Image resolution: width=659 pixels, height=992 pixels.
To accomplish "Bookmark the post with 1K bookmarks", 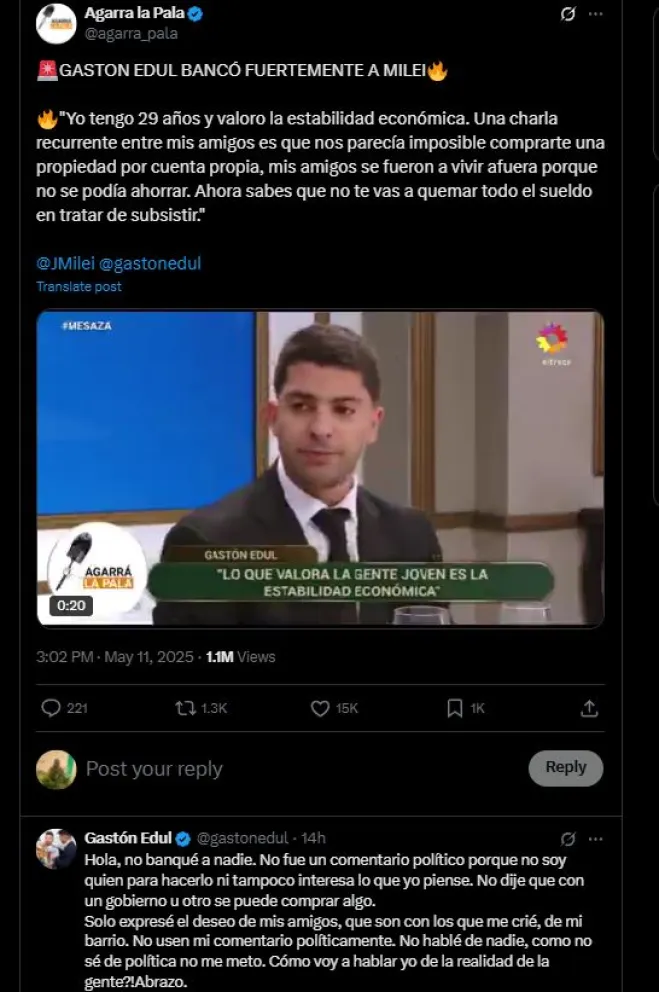I will coord(454,708).
